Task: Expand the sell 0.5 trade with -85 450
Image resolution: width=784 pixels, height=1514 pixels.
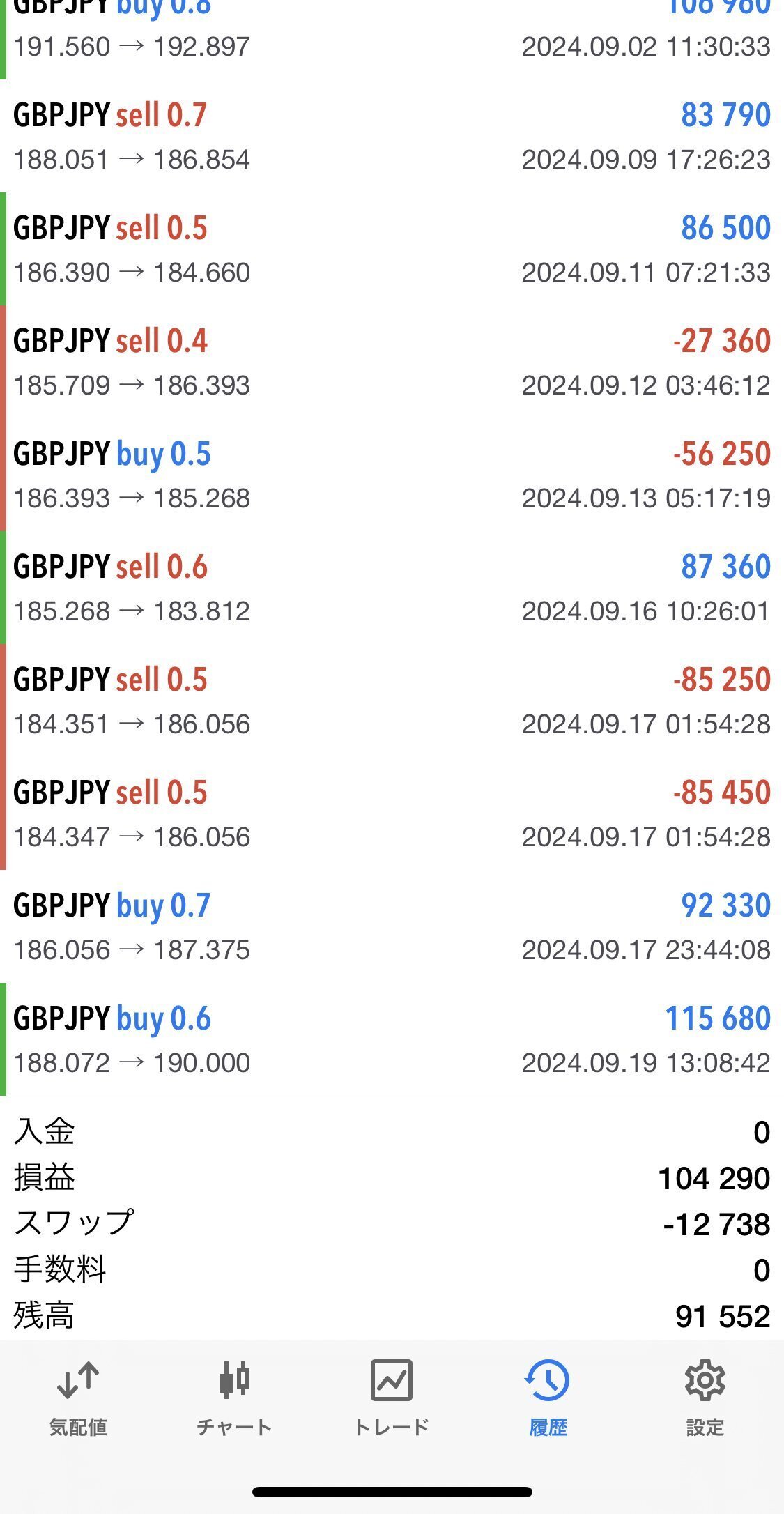Action: [392, 813]
